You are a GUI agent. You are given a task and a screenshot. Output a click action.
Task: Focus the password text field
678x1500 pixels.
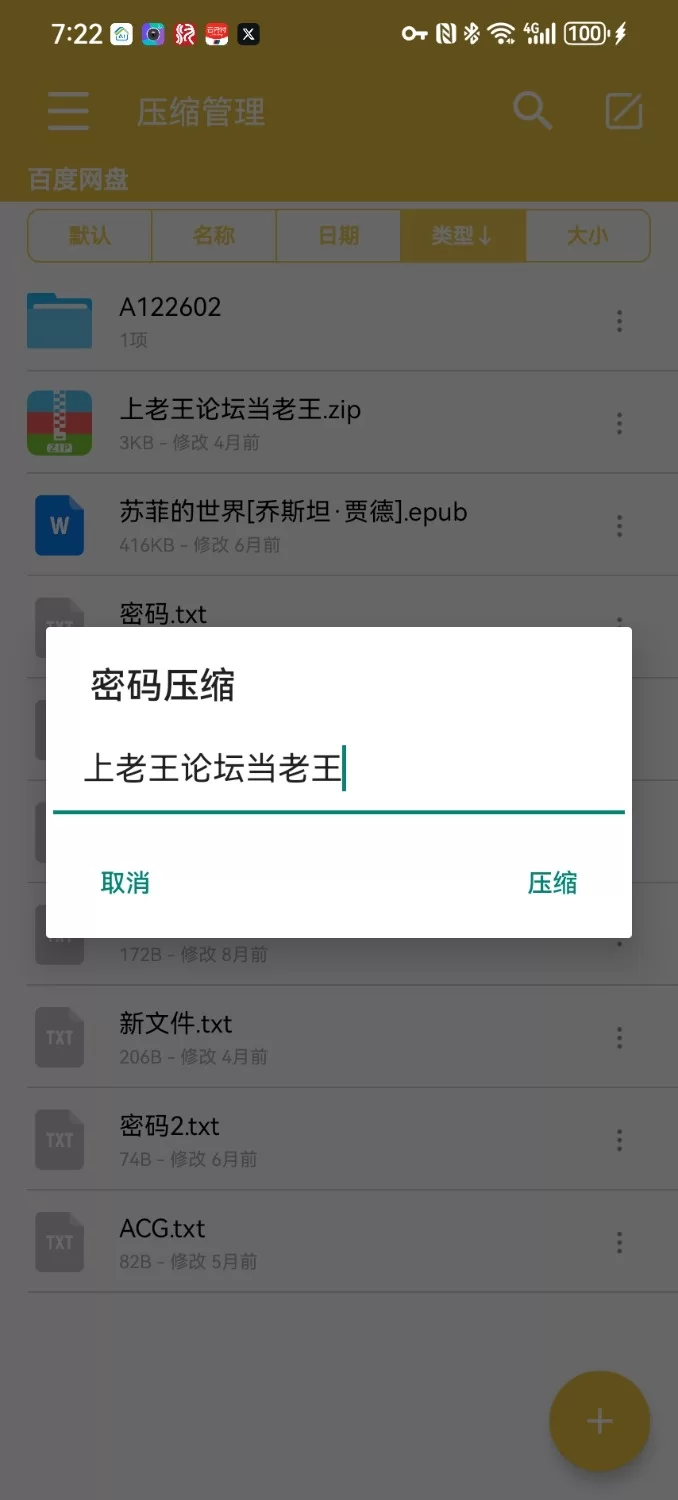tap(338, 771)
